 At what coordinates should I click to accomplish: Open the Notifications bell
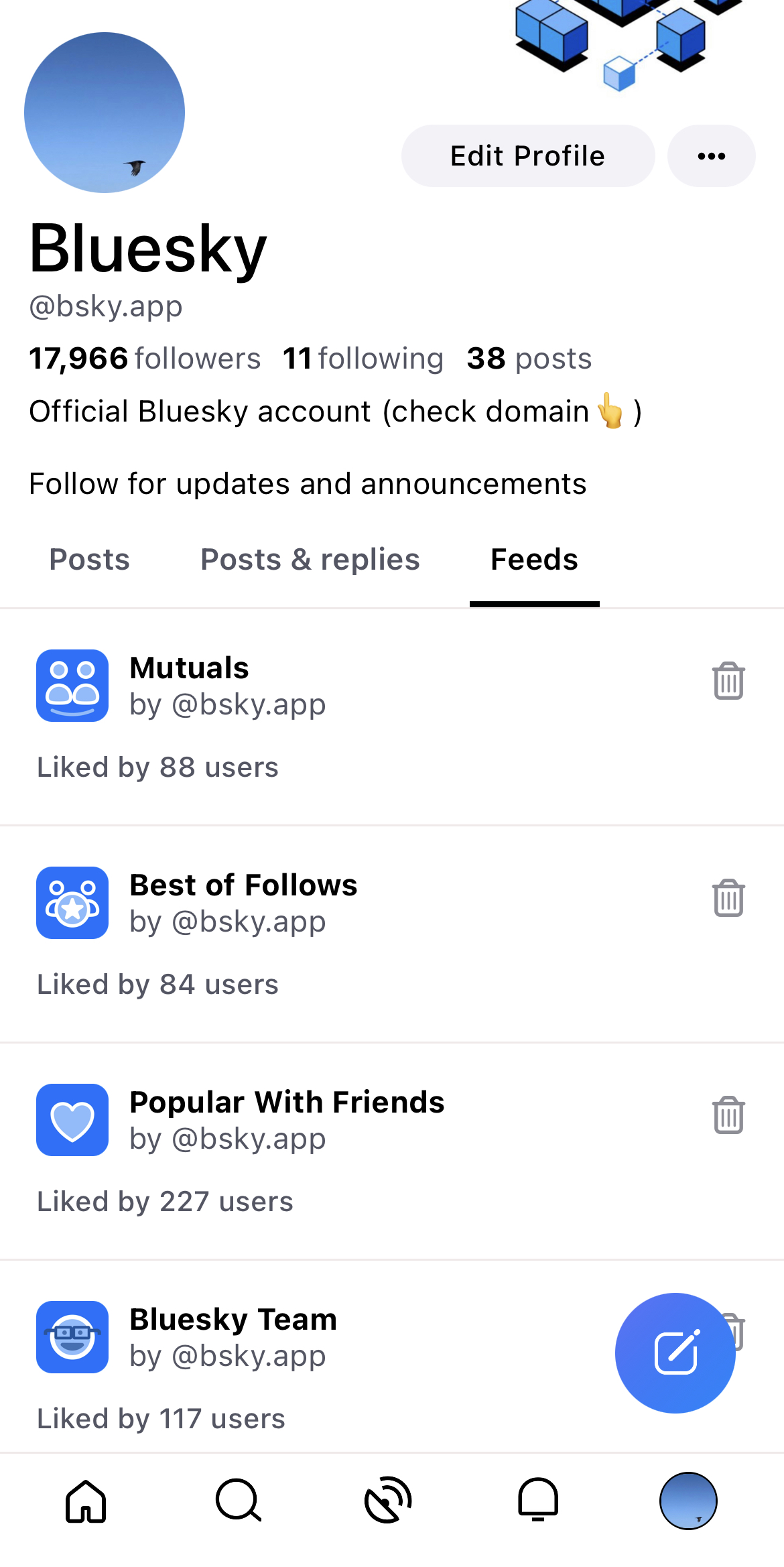(x=537, y=1501)
